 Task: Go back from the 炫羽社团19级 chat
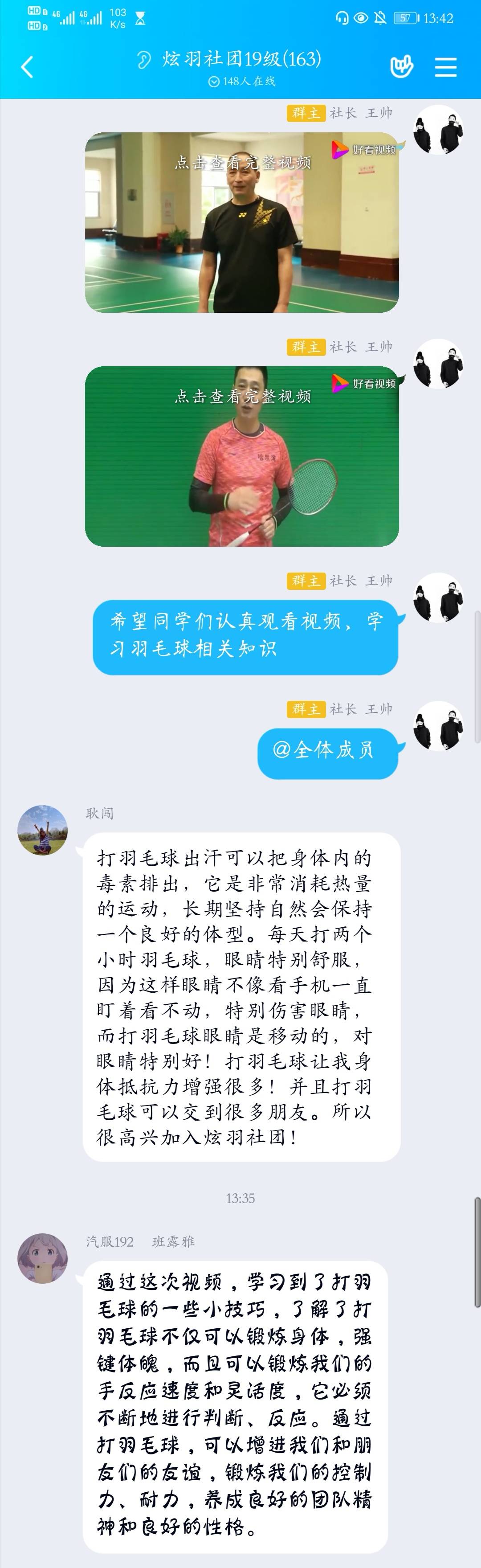[27, 66]
